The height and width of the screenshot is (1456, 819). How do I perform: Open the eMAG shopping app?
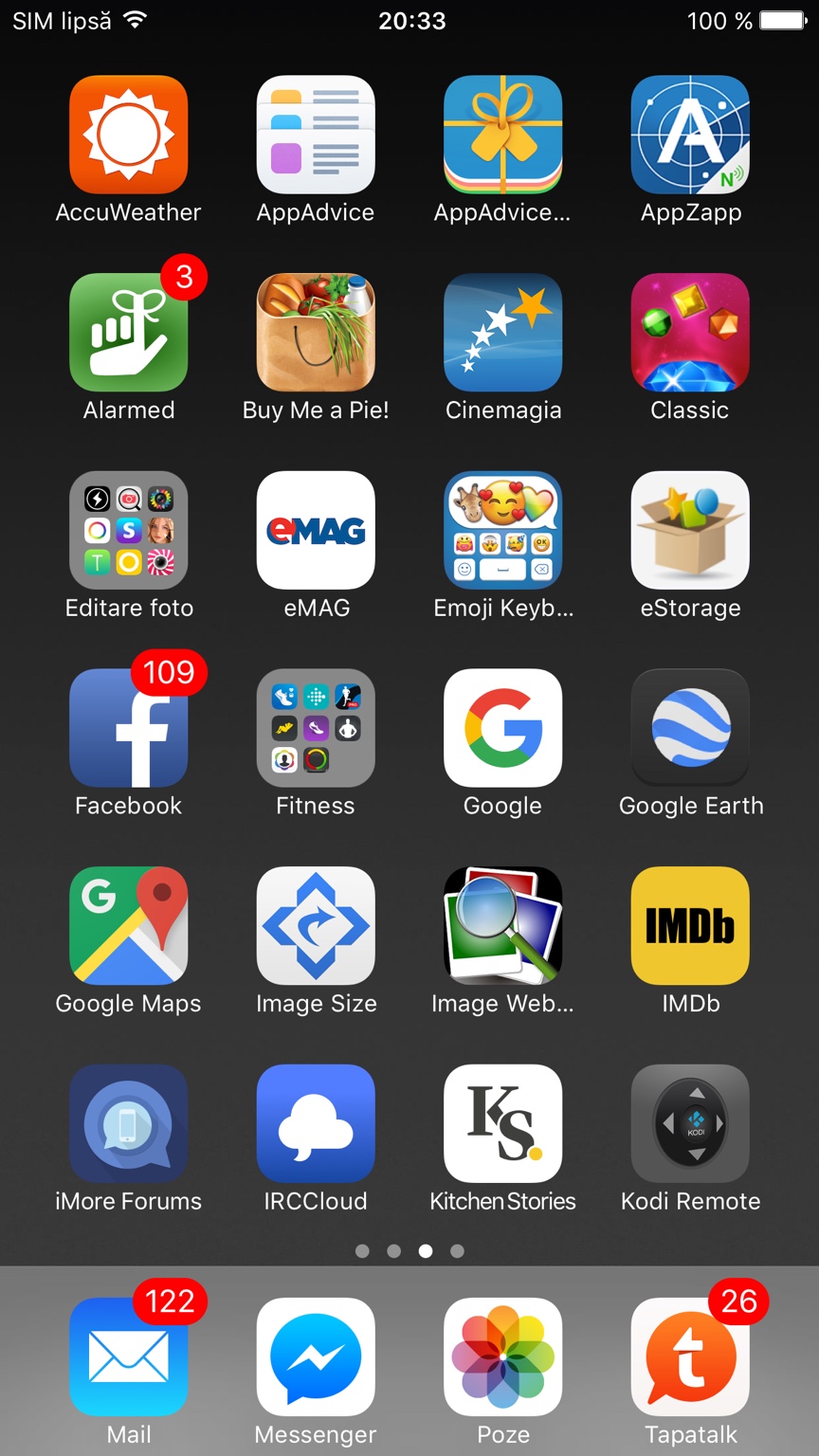(316, 530)
